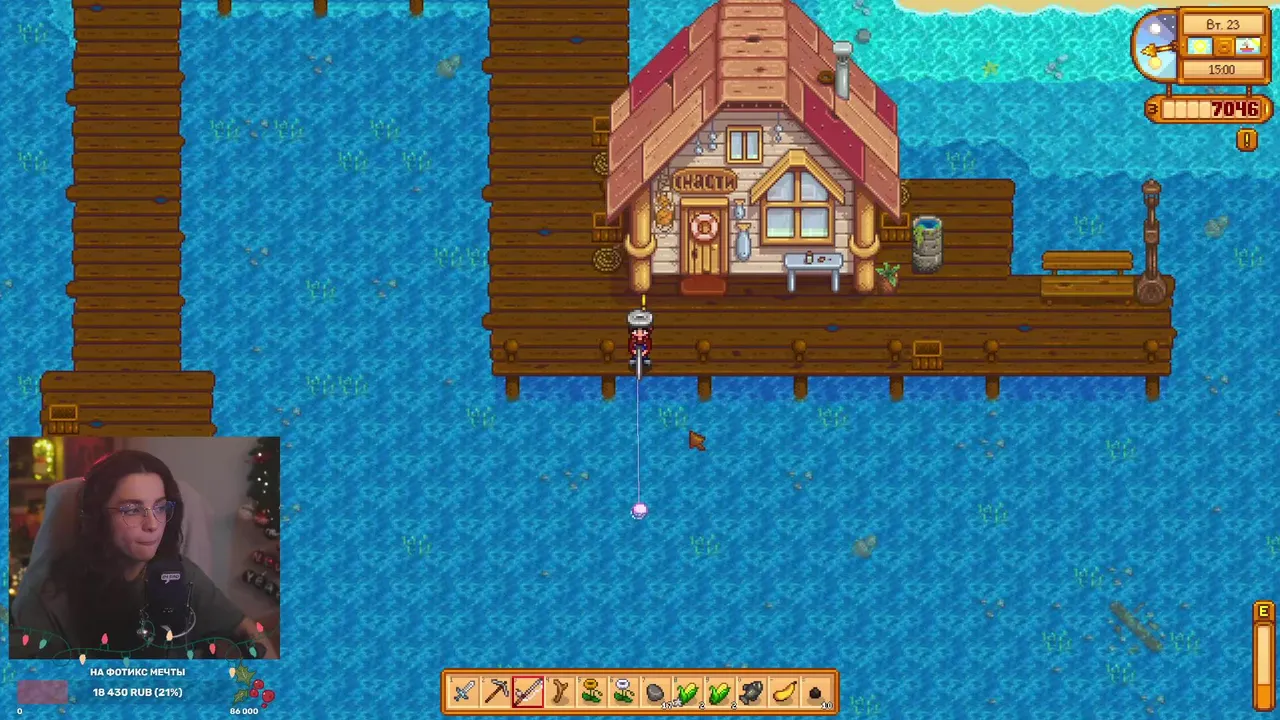Viewport: 1280px width, 720px height.
Task: Select the fishing rod slot
Action: pyautogui.click(x=528, y=692)
